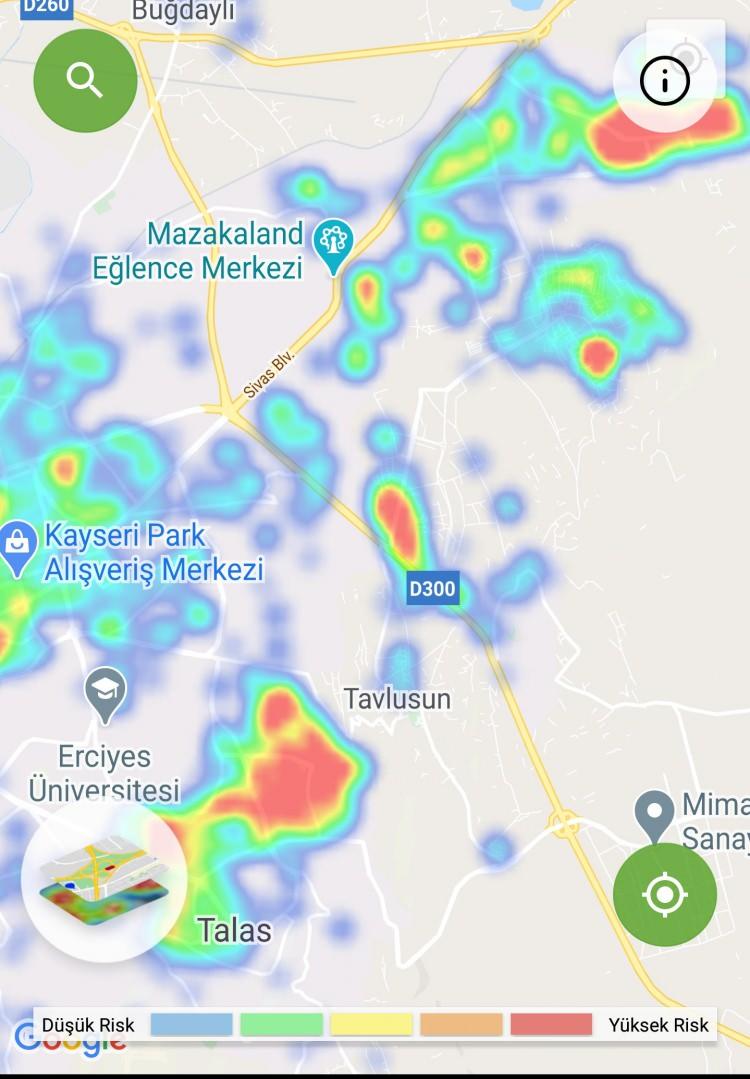
Task: Tap the Erciyes Üniversitesi marker
Action: coord(104,693)
